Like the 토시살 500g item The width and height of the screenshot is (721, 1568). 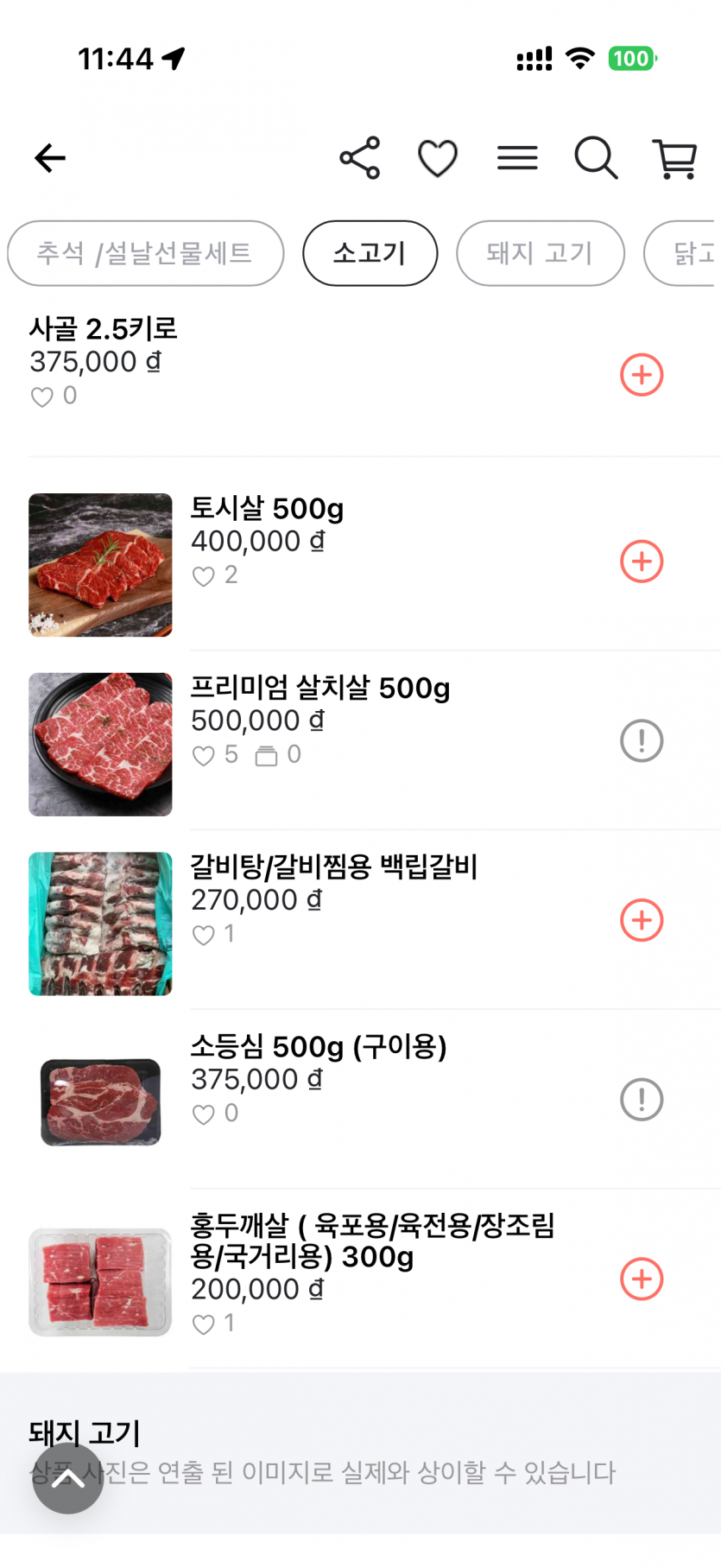pyautogui.click(x=204, y=576)
